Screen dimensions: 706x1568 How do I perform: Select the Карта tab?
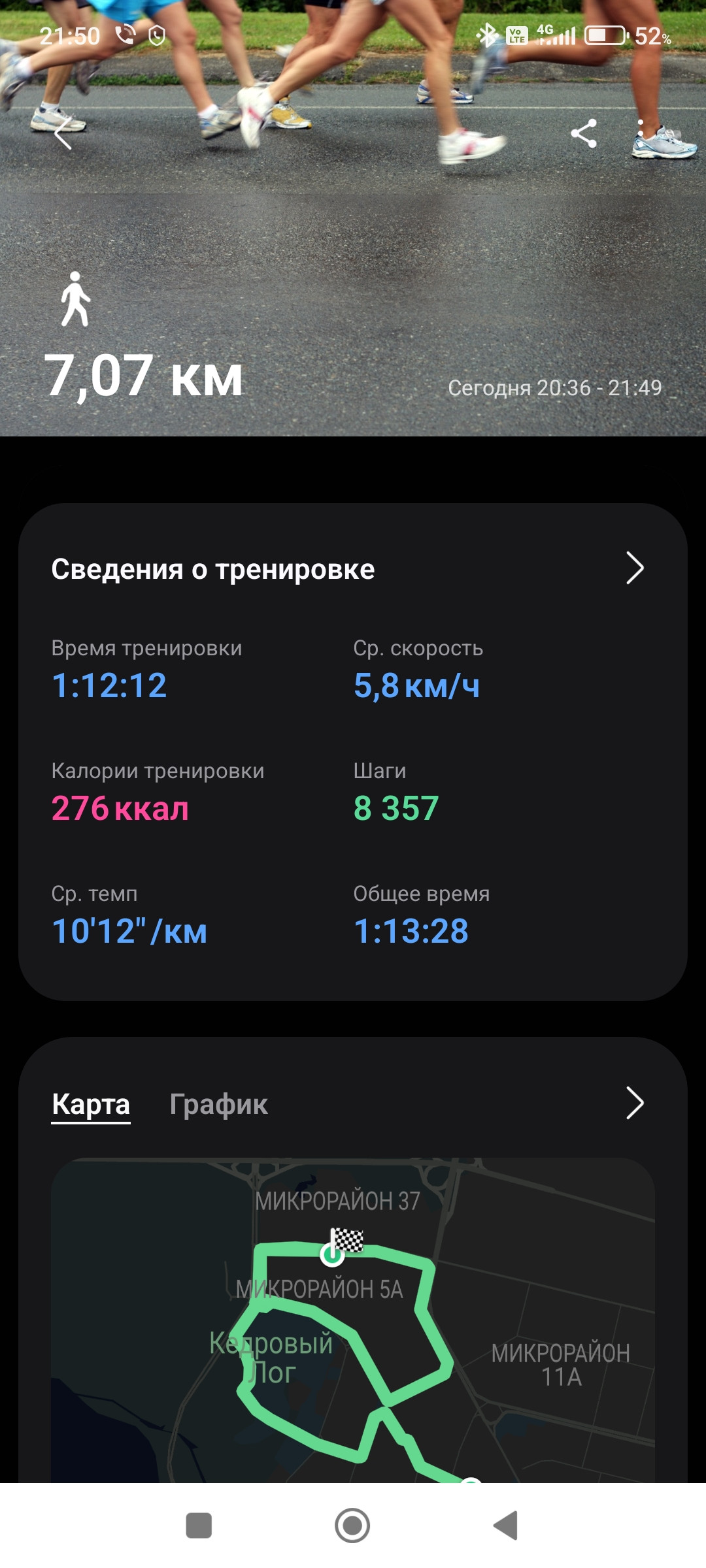[91, 1104]
